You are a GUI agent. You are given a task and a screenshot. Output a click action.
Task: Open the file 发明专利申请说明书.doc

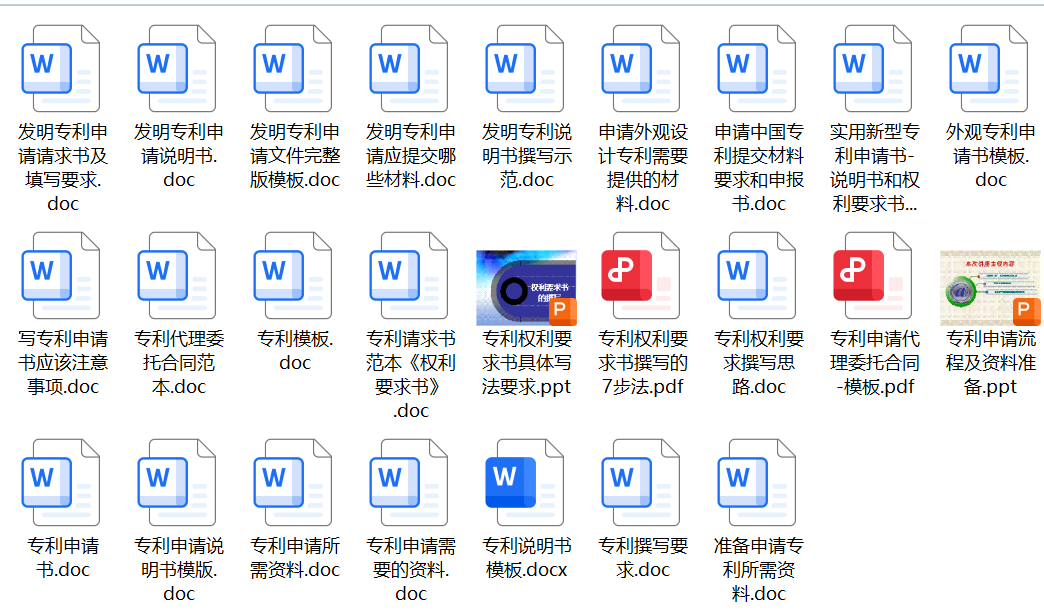pos(178,69)
